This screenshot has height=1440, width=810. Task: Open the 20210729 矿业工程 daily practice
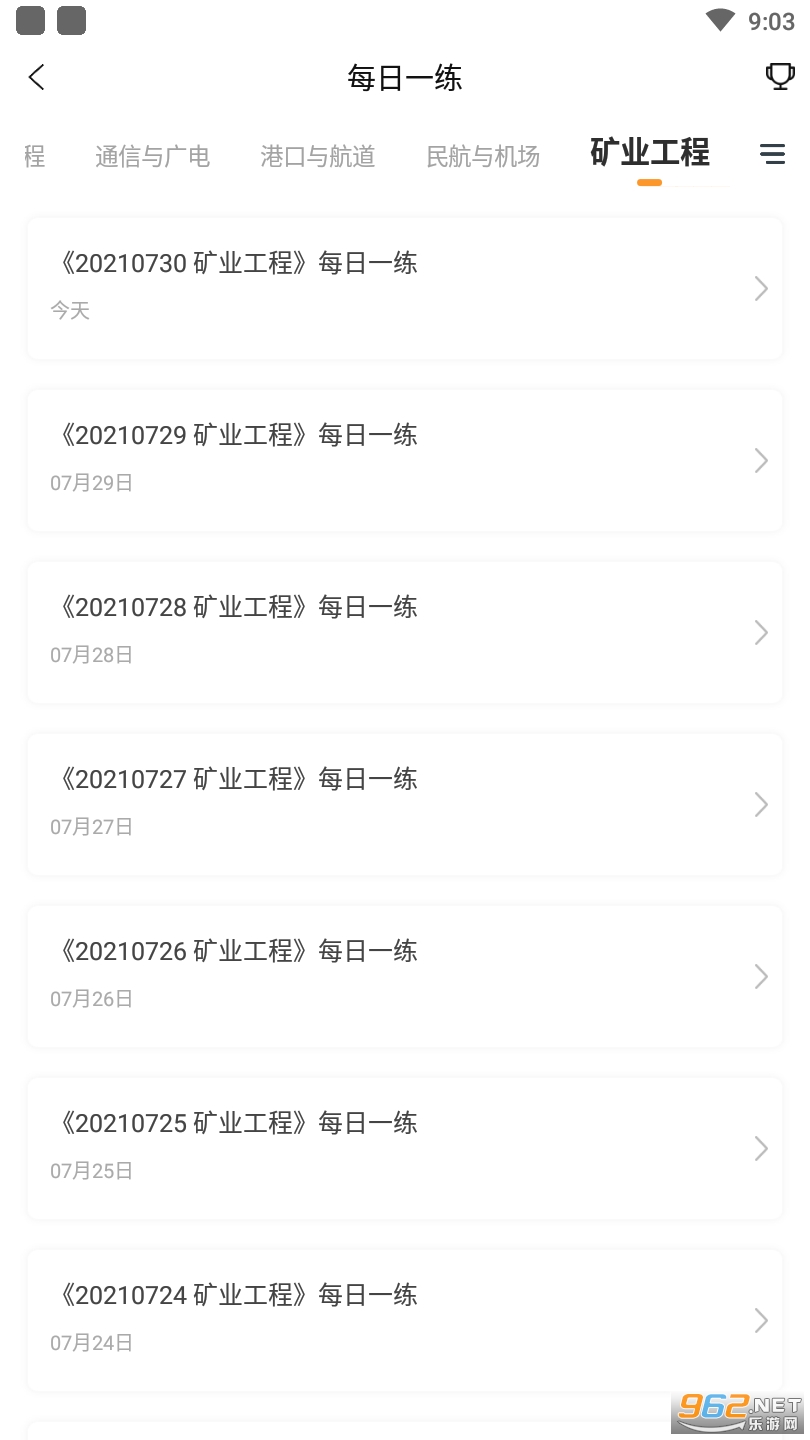coord(404,460)
